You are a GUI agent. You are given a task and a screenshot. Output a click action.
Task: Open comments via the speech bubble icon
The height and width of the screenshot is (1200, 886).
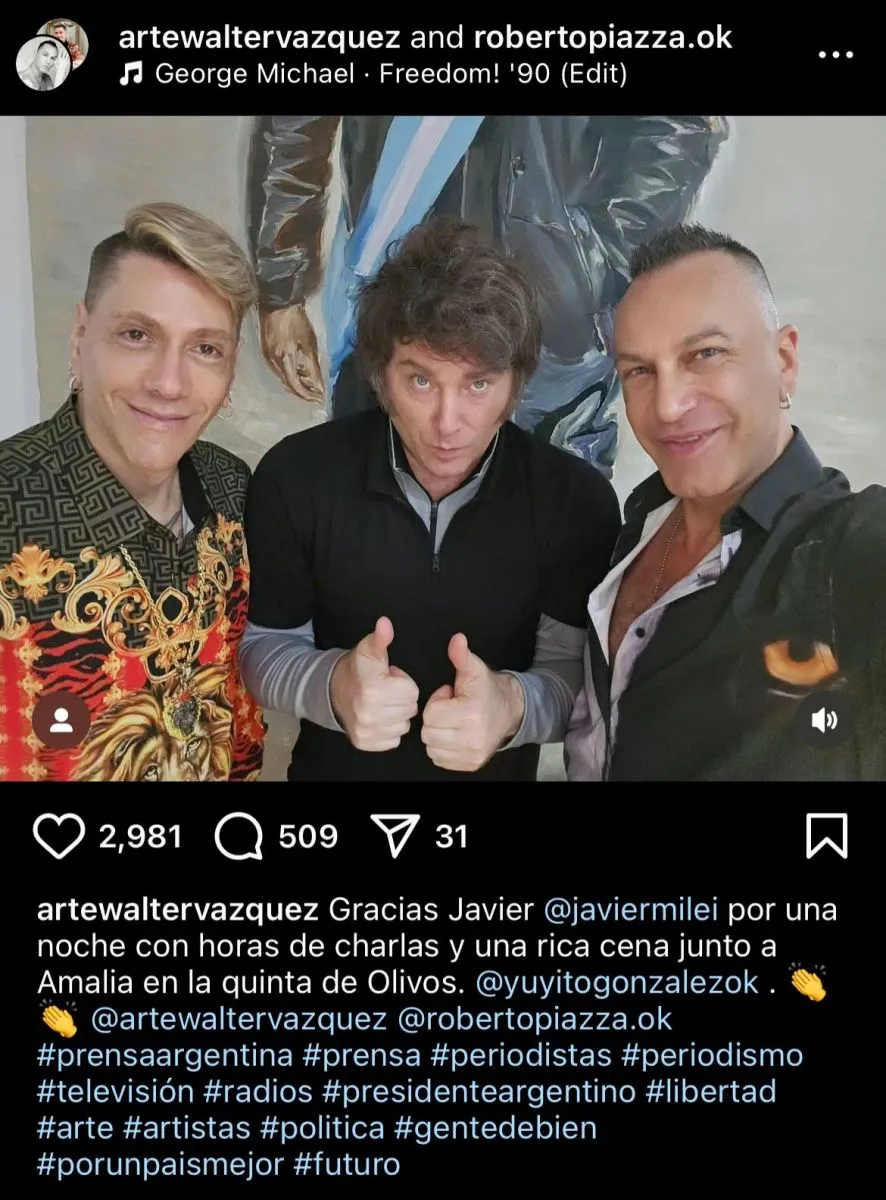click(239, 836)
